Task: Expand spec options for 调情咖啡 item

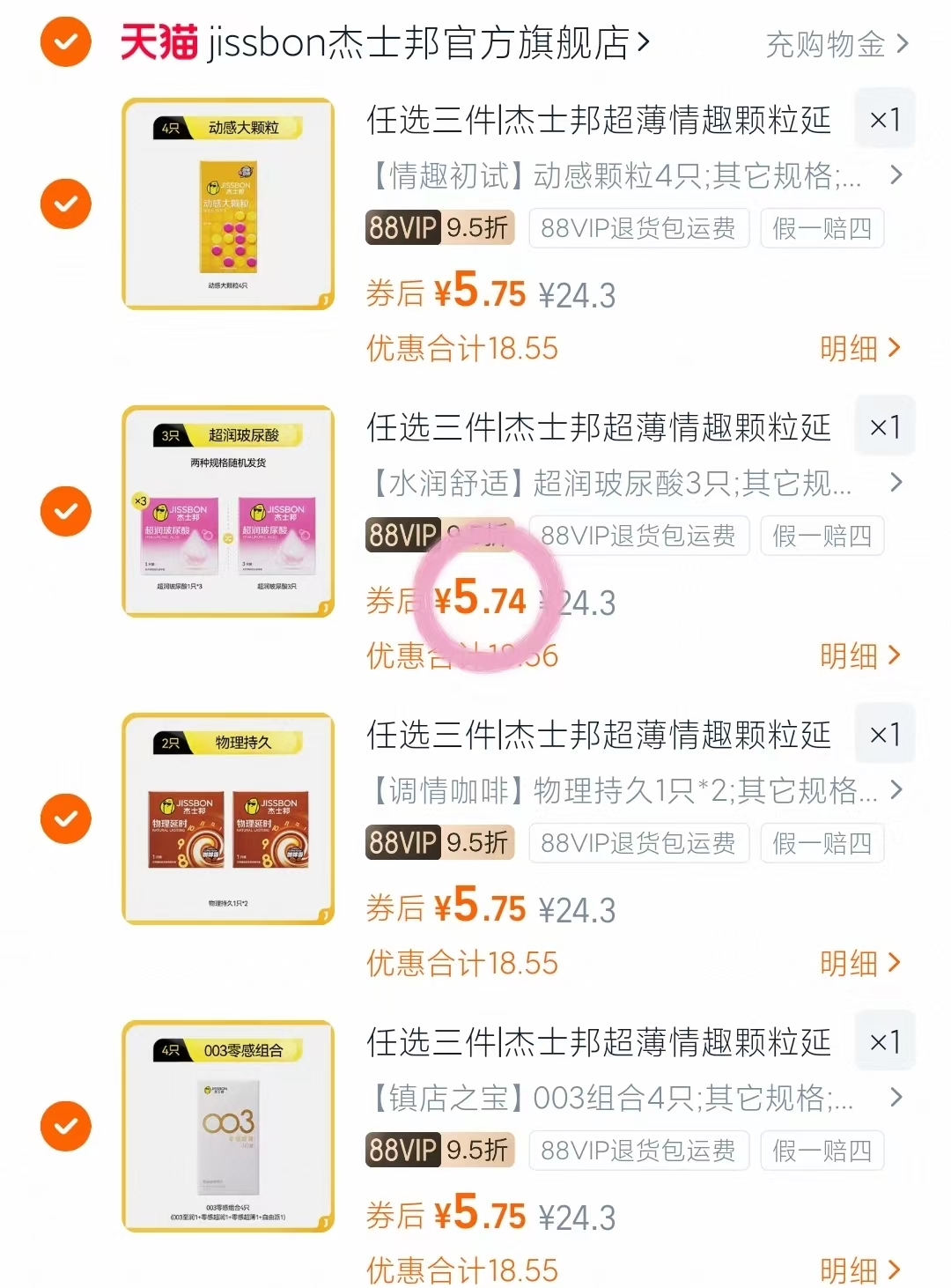Action: (896, 791)
